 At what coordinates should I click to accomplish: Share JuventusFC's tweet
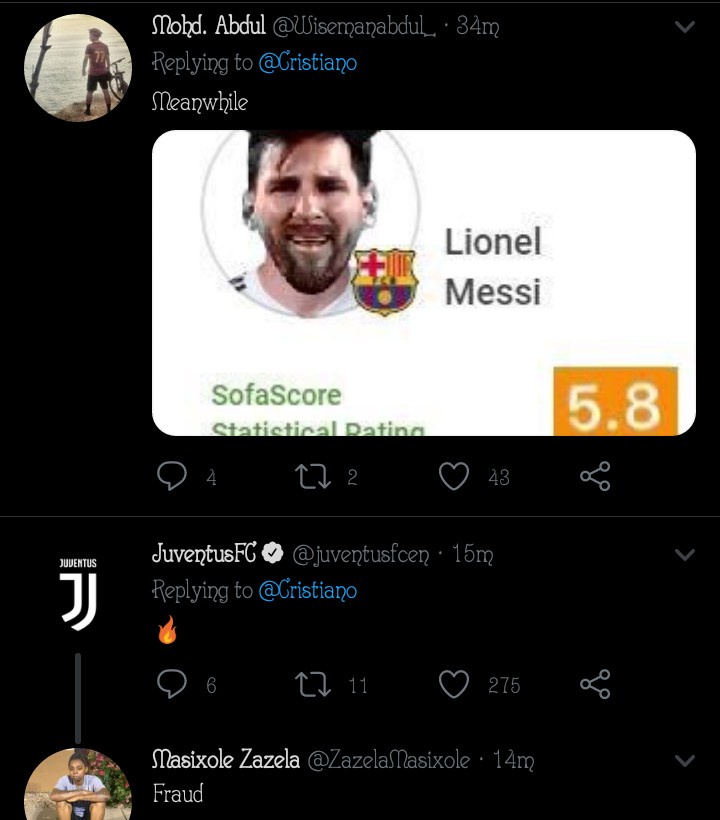pos(595,684)
